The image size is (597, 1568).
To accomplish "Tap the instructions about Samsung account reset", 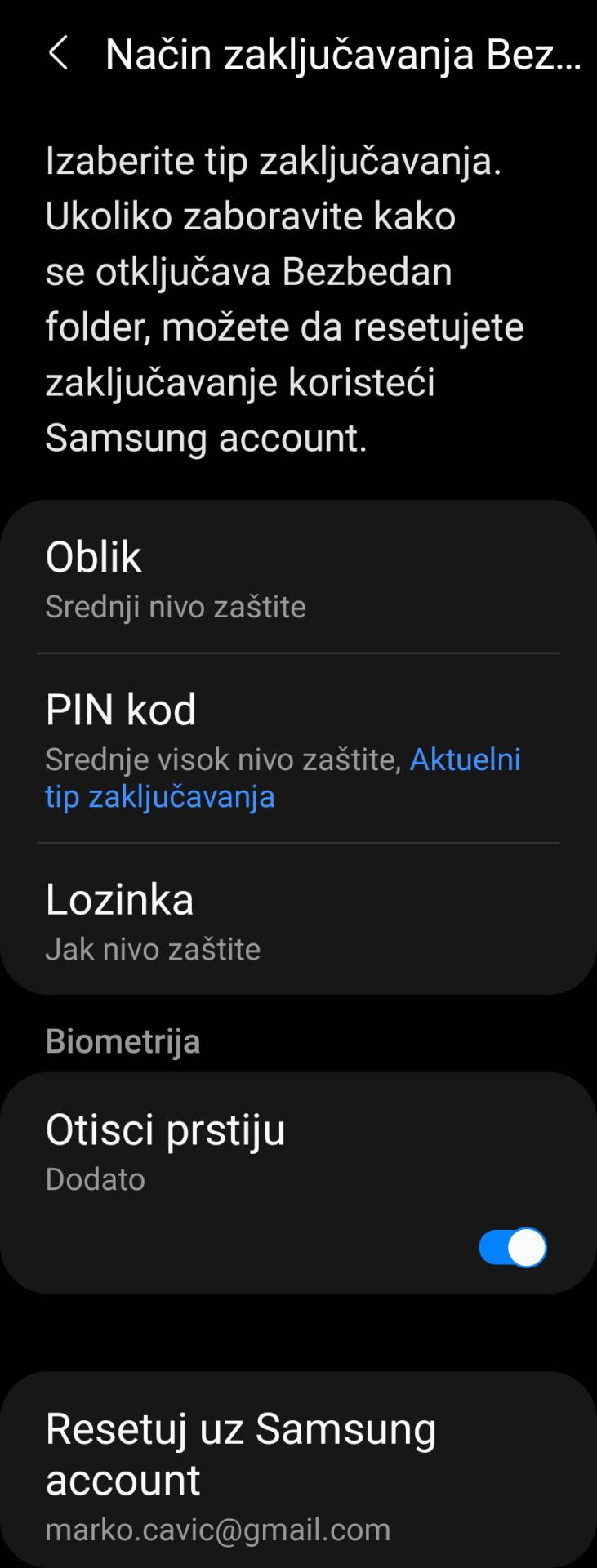I will click(286, 298).
